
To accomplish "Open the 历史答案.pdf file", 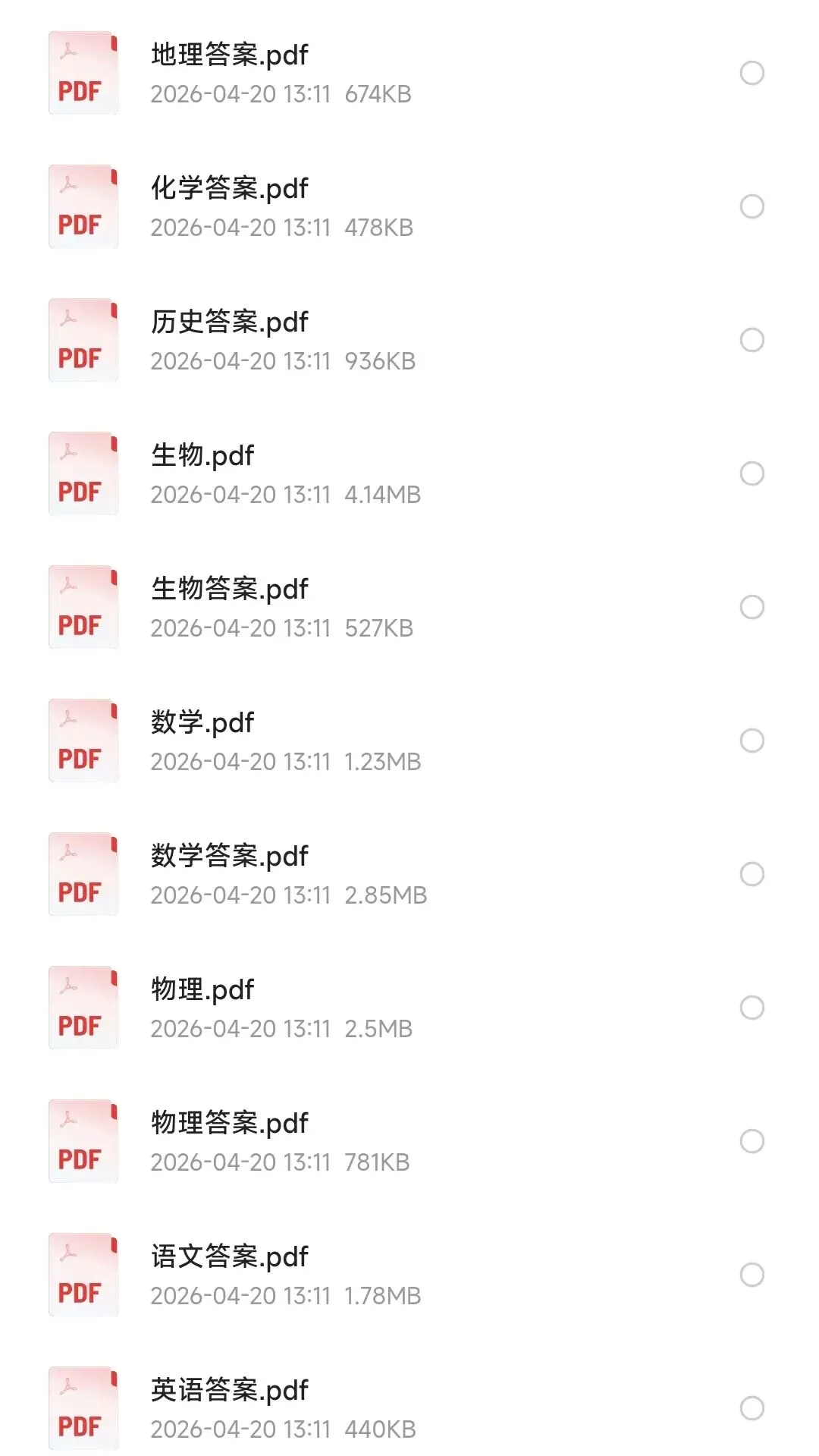I will 229,322.
